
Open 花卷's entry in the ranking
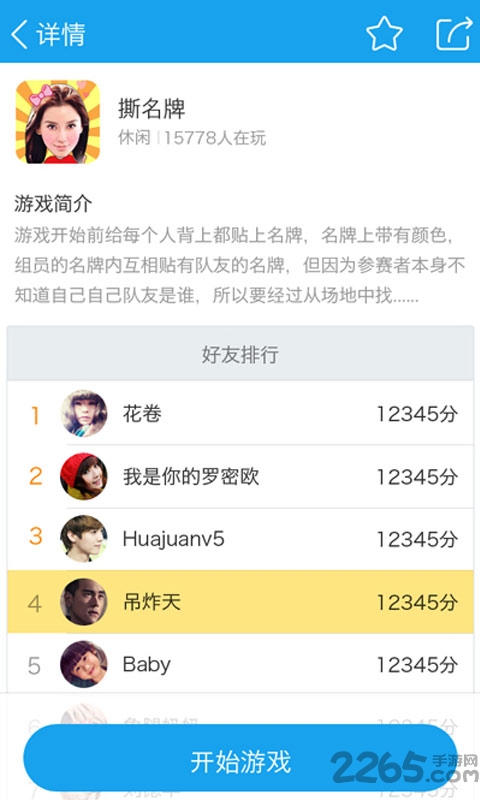coord(240,413)
